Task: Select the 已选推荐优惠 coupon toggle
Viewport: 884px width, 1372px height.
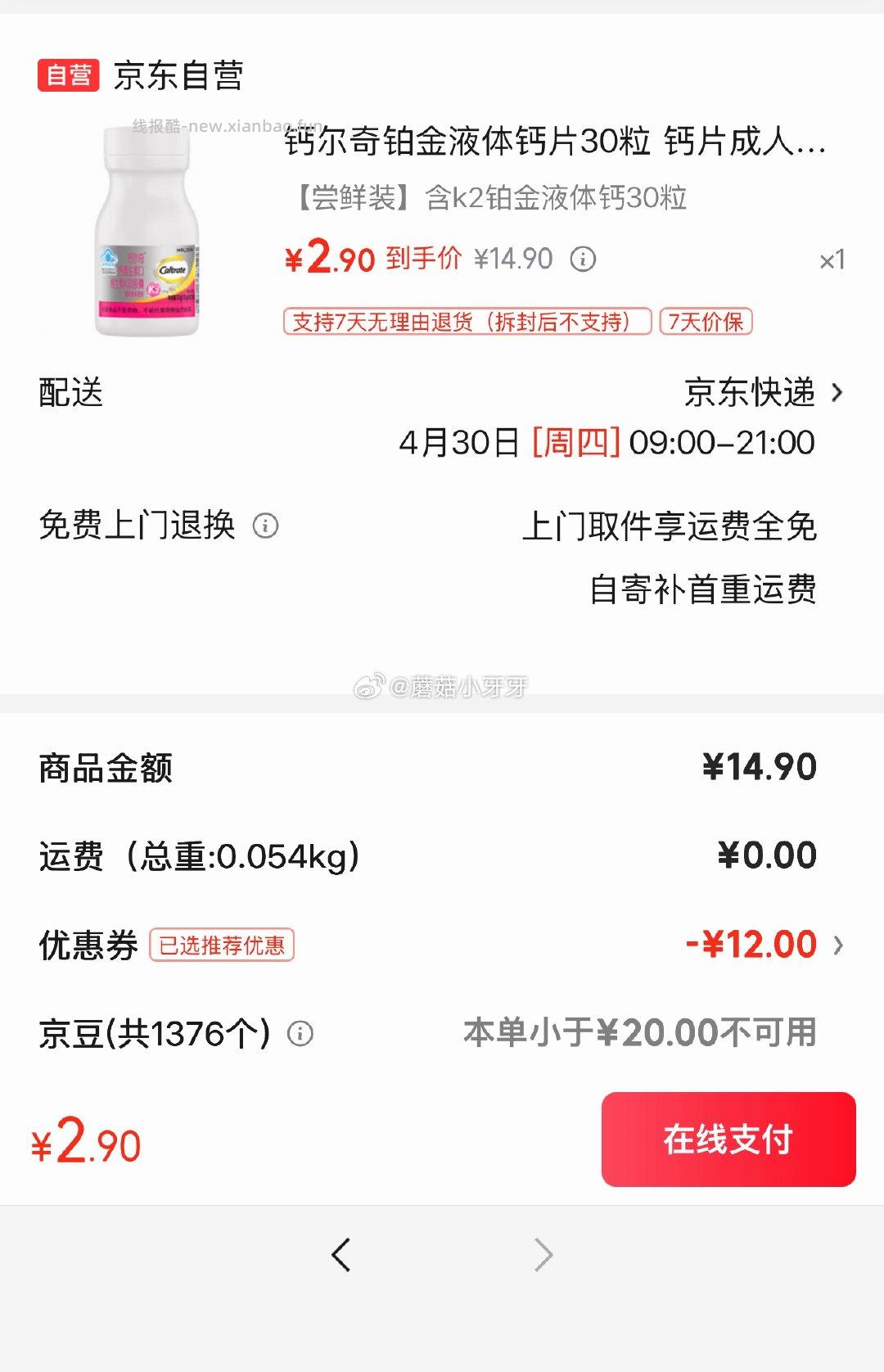Action: click(223, 946)
